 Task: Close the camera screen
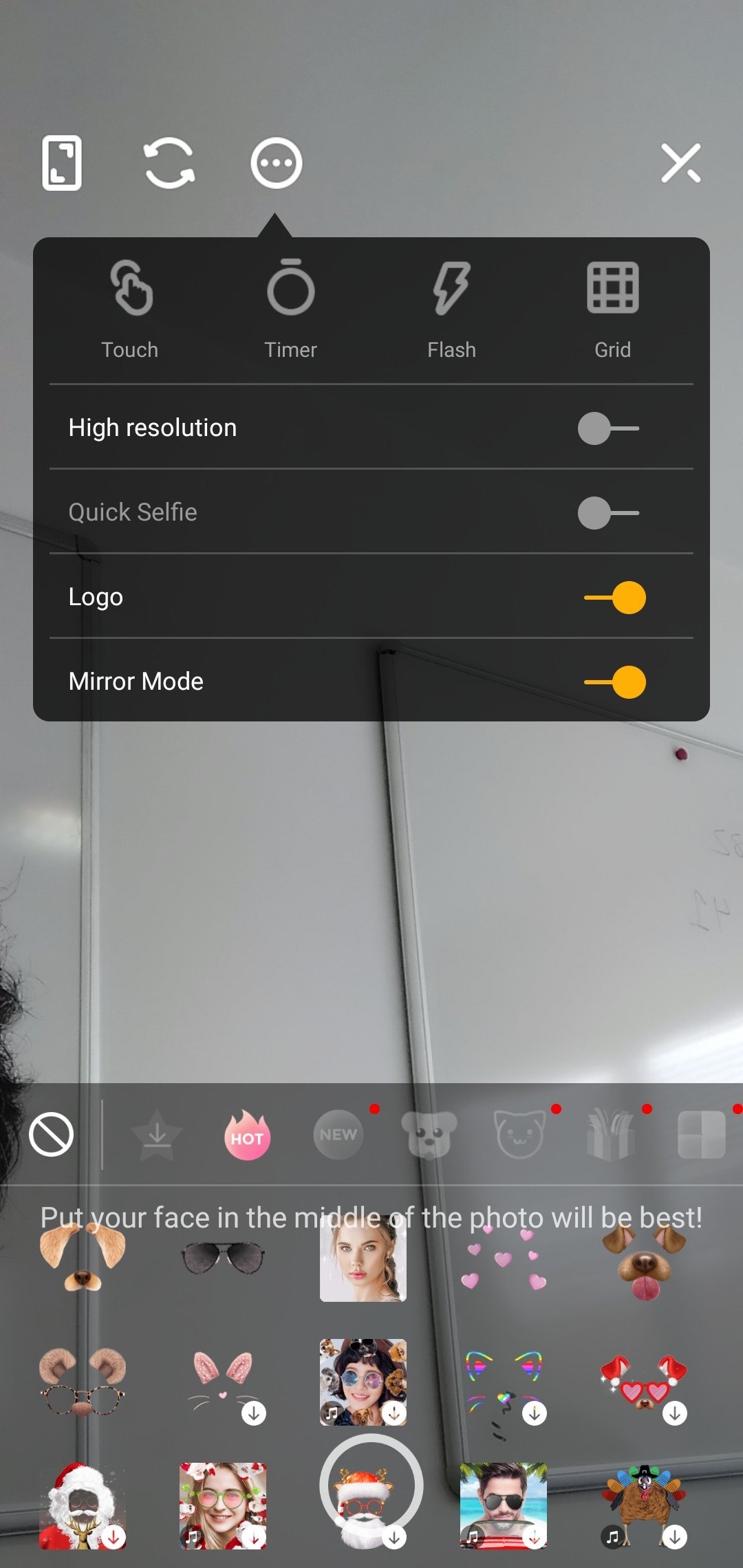(680, 163)
